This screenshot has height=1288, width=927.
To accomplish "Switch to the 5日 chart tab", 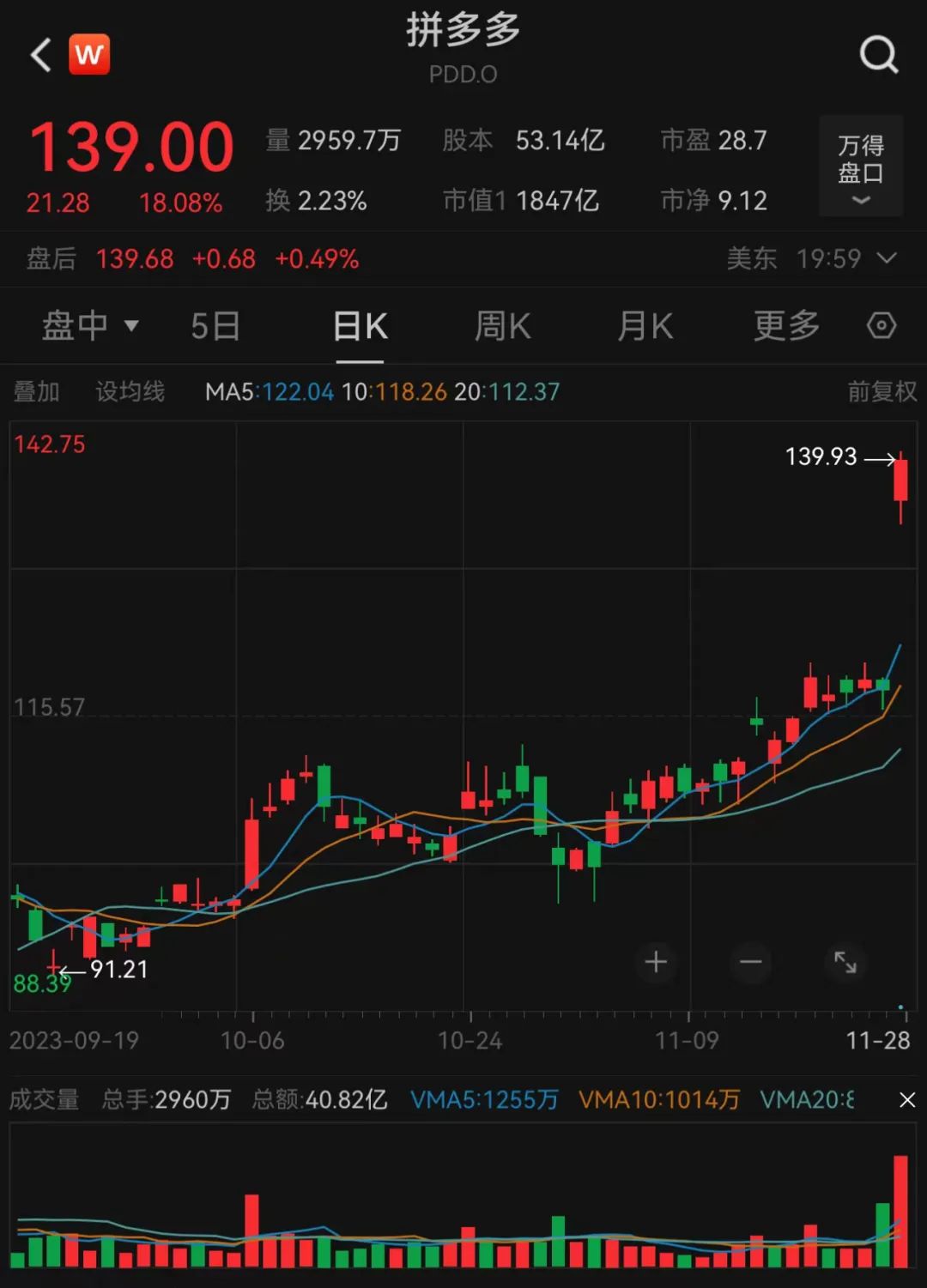I will [215, 326].
